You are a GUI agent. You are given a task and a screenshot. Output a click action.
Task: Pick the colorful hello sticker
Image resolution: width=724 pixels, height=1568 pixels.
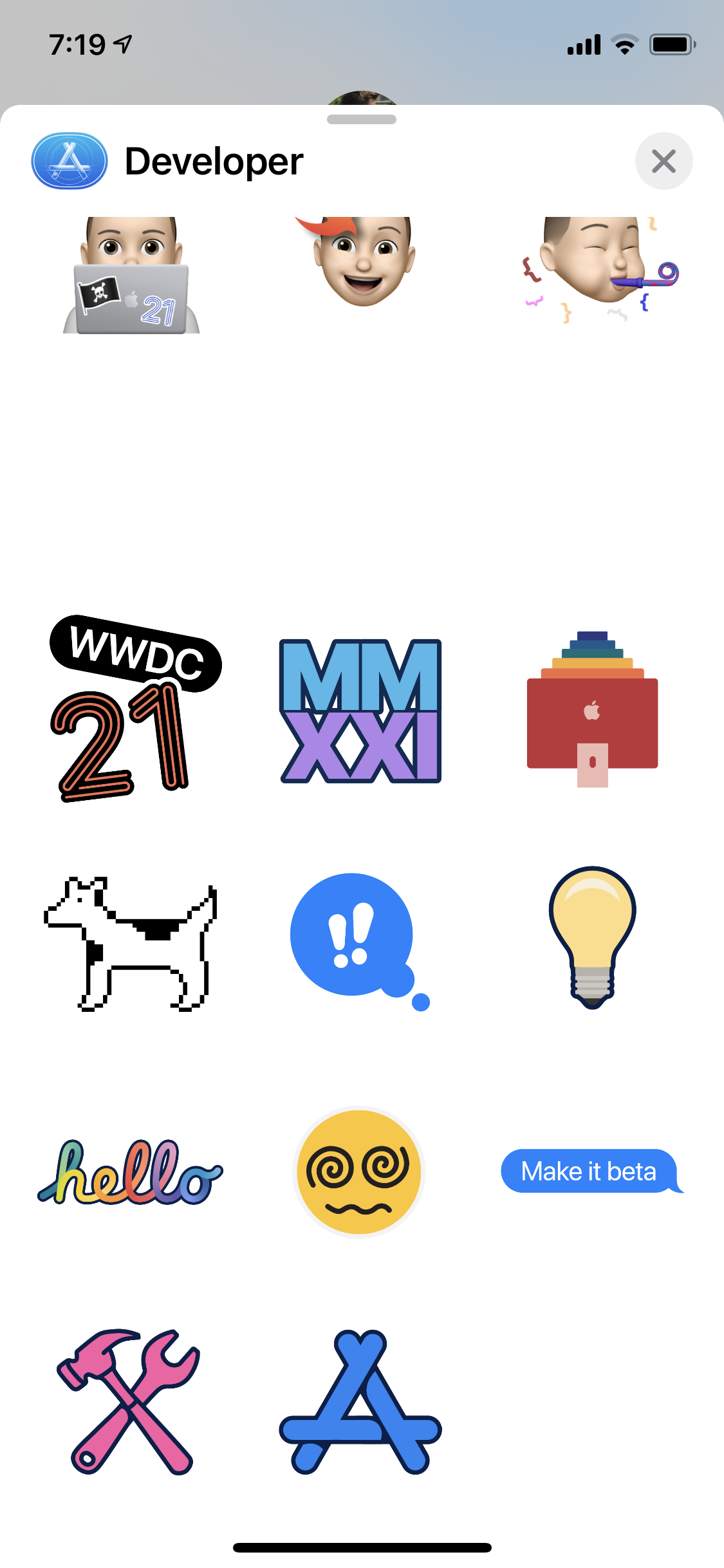point(131,1173)
